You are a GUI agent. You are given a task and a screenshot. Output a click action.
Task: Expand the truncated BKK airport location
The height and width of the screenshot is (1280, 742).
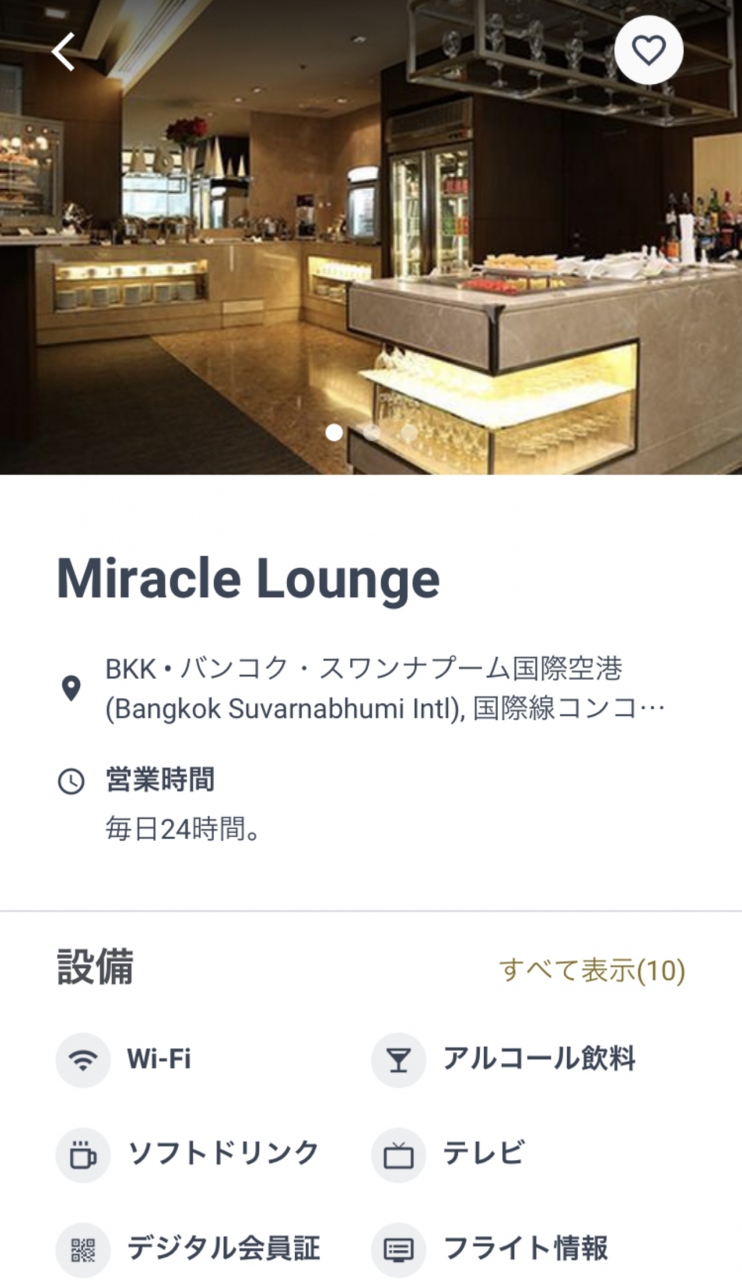coord(385,689)
